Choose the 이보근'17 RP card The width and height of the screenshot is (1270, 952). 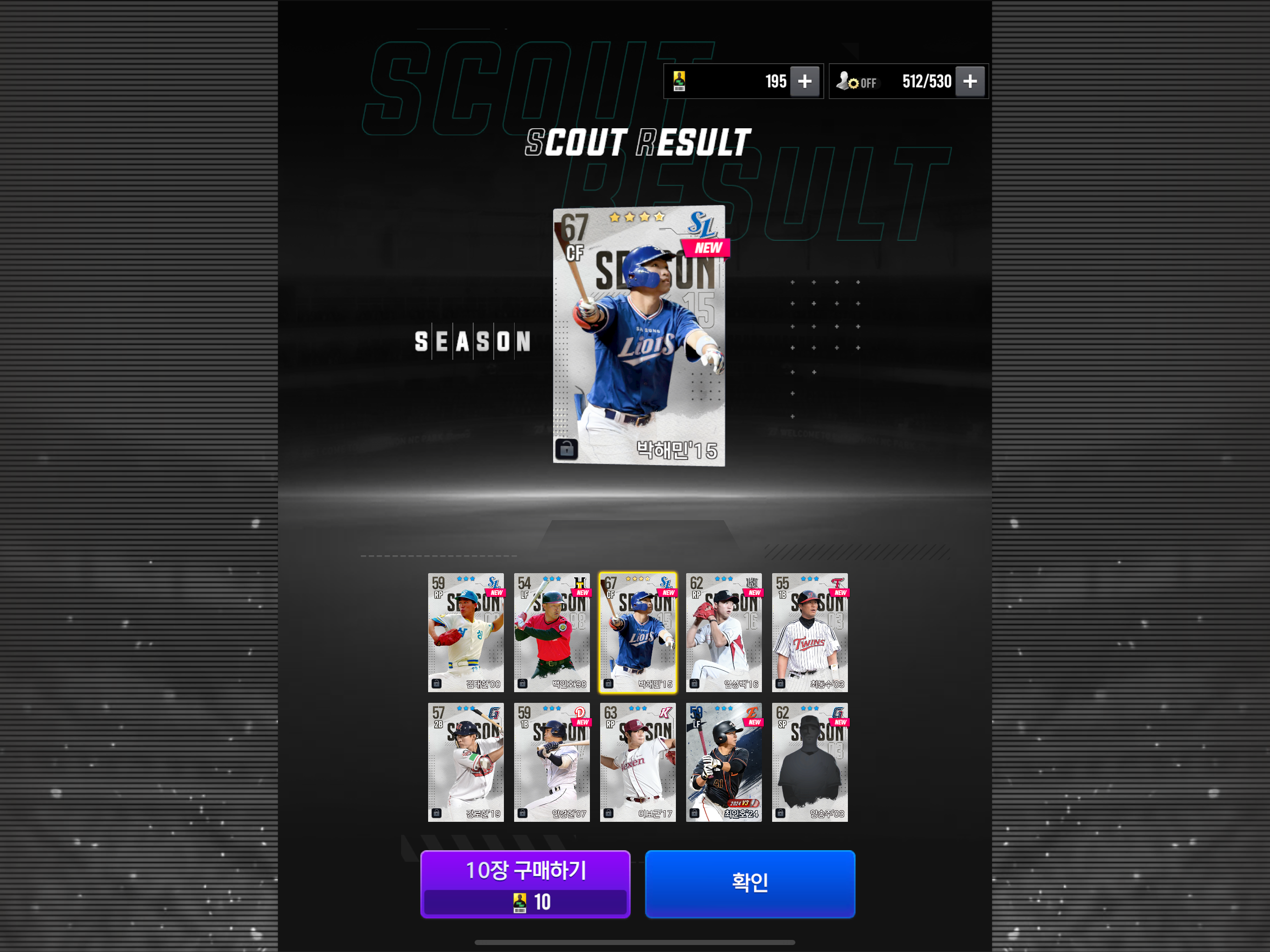click(638, 762)
